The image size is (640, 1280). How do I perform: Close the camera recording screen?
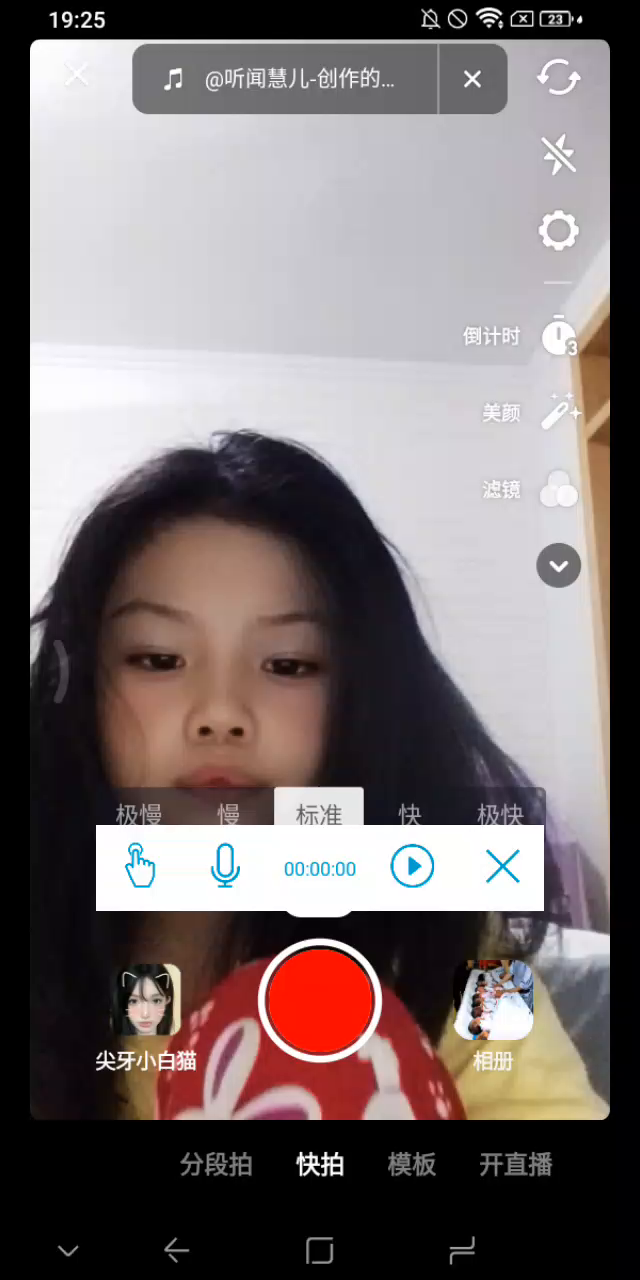(x=77, y=75)
